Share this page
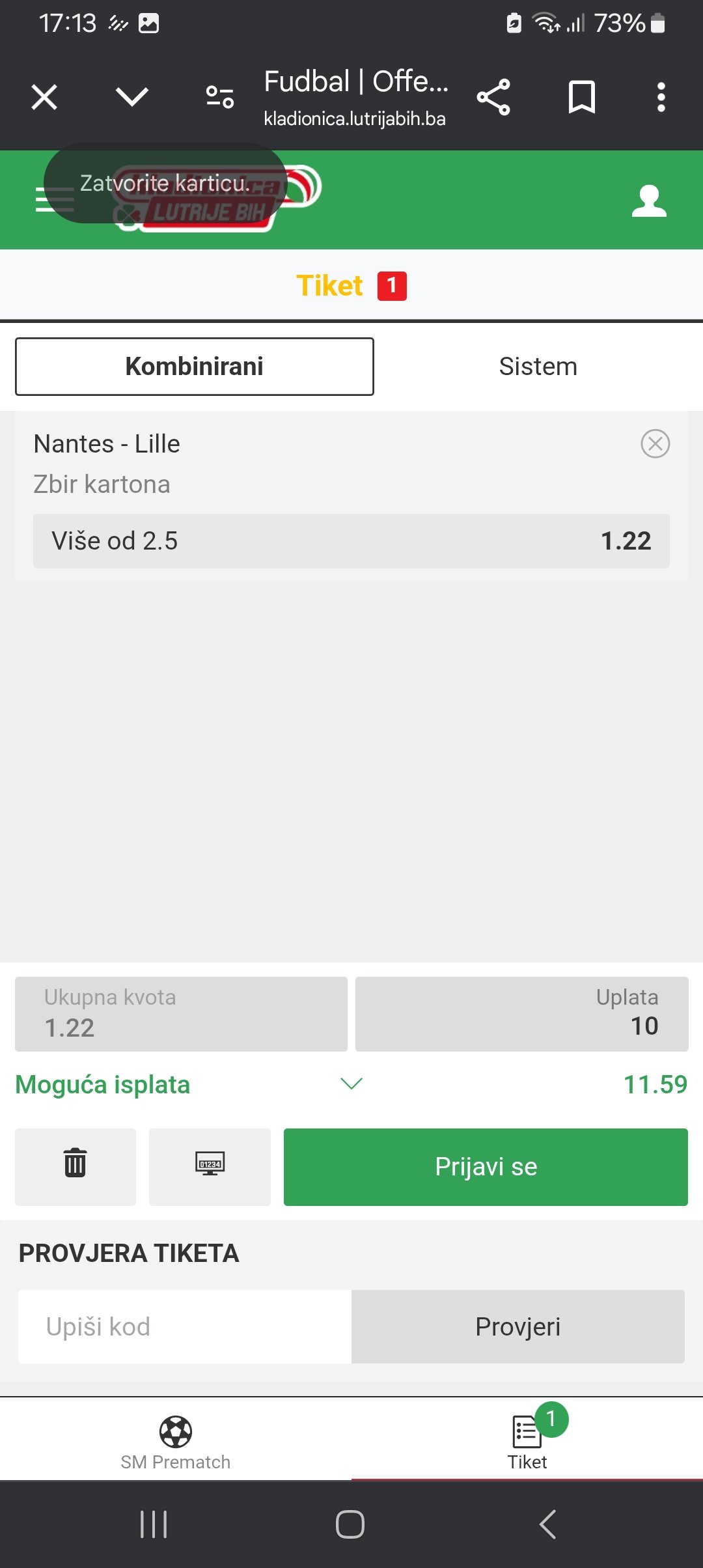 pos(493,98)
